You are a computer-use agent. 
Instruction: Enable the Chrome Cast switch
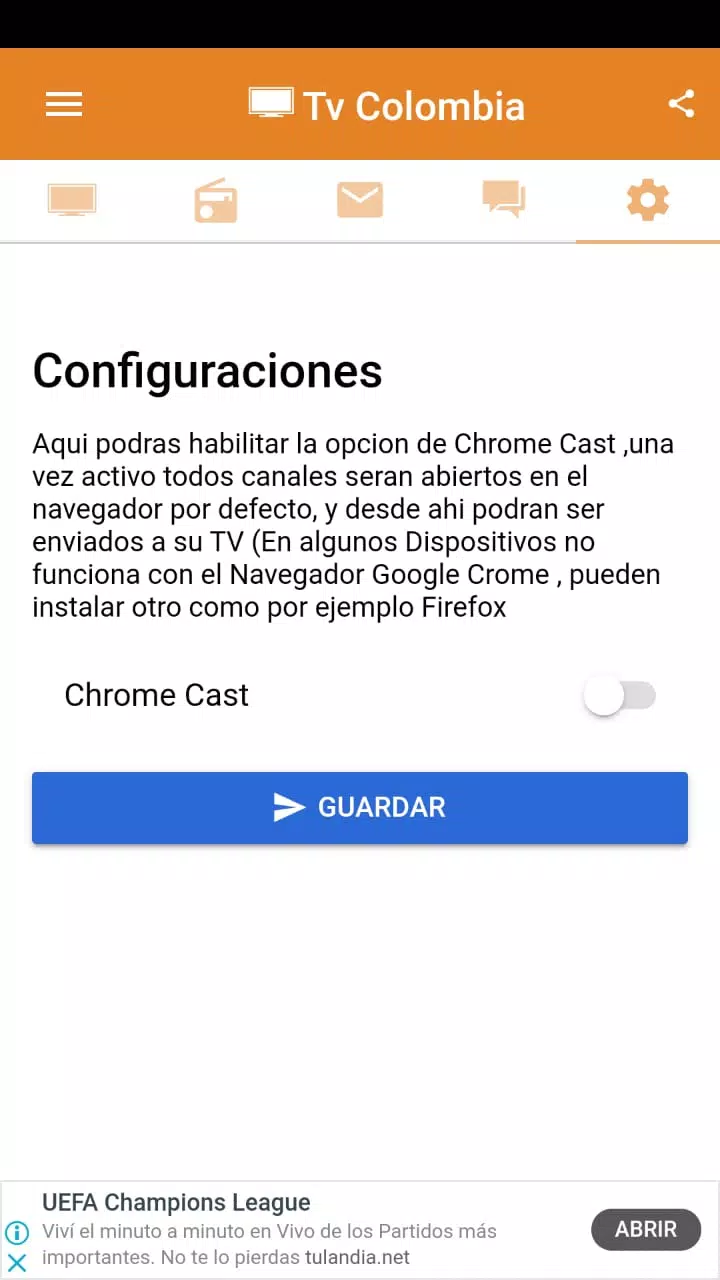619,696
